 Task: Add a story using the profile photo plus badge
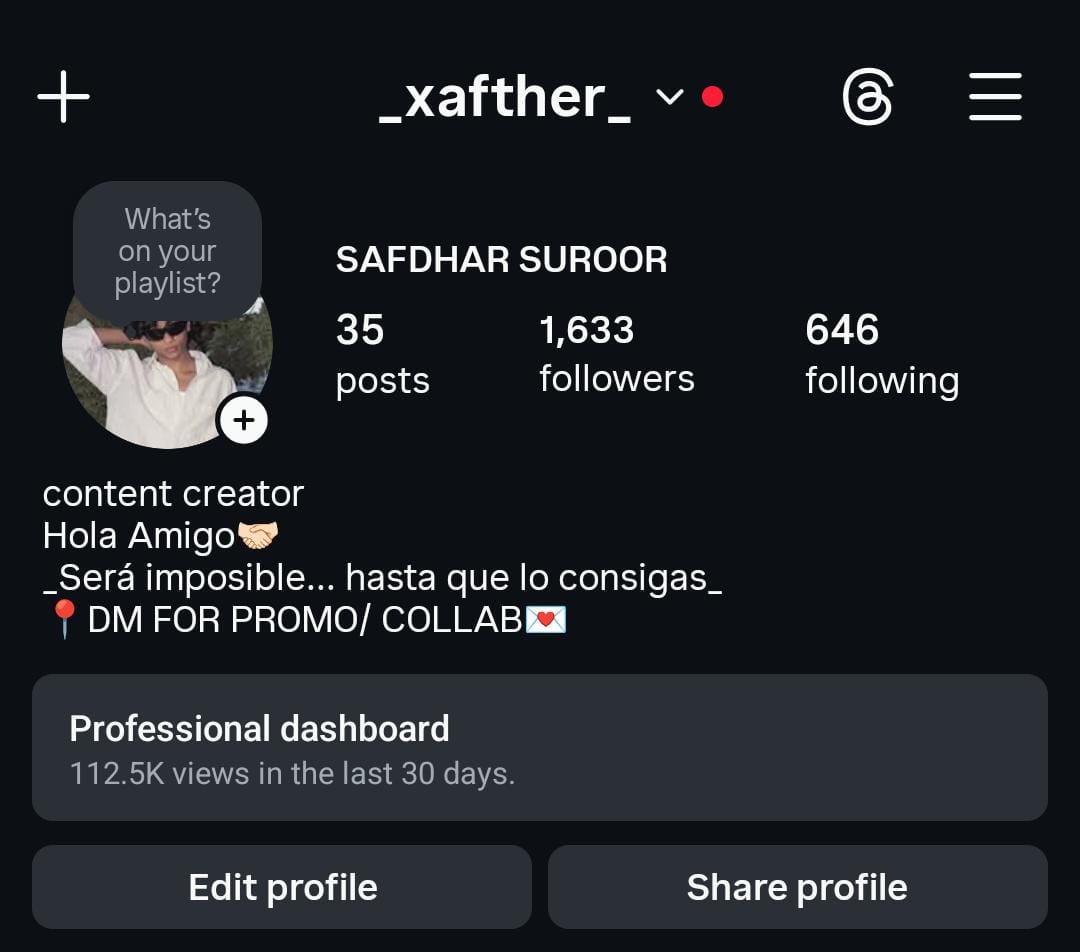(243, 421)
